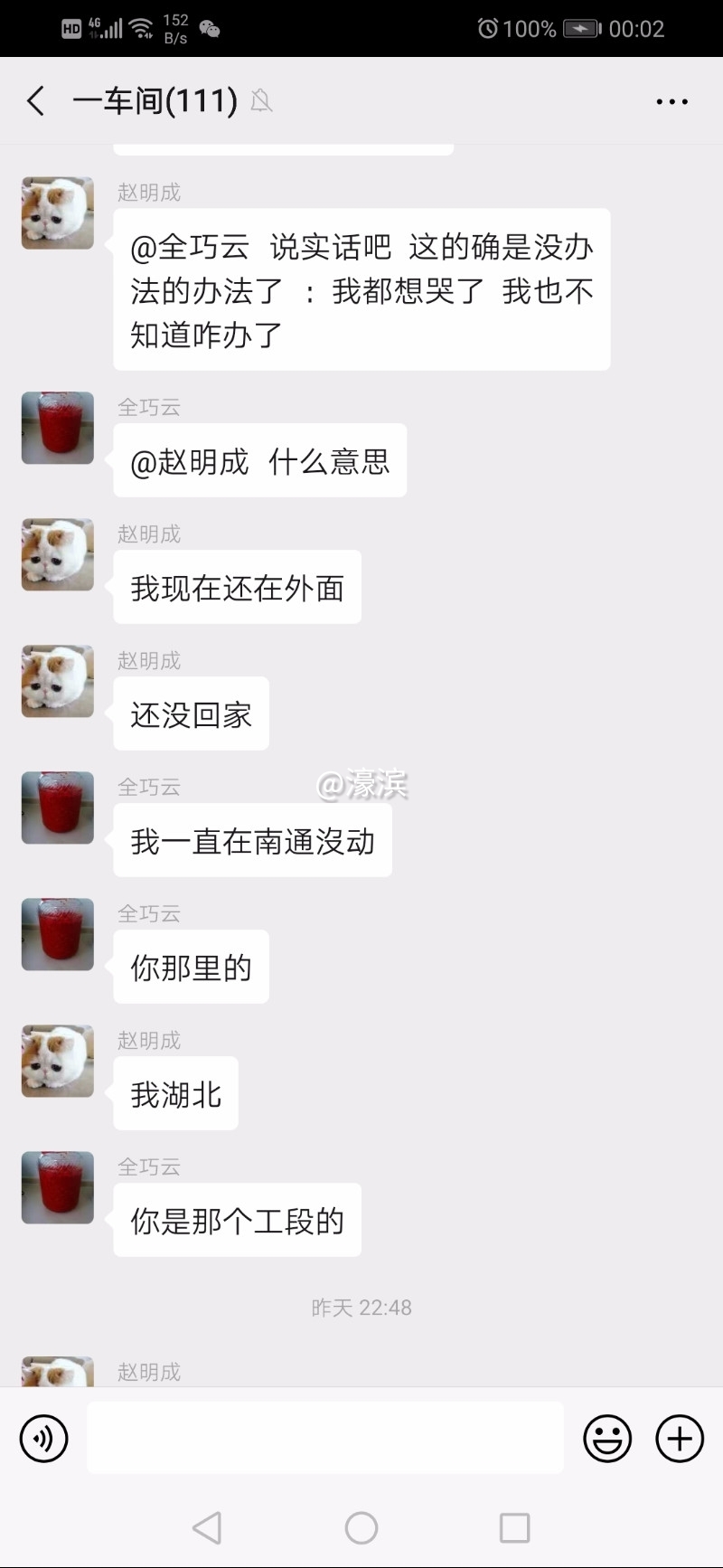This screenshot has height=1568, width=723.
Task: Tap 赵明成's avatar next to 我湖北
Action: (x=58, y=1061)
